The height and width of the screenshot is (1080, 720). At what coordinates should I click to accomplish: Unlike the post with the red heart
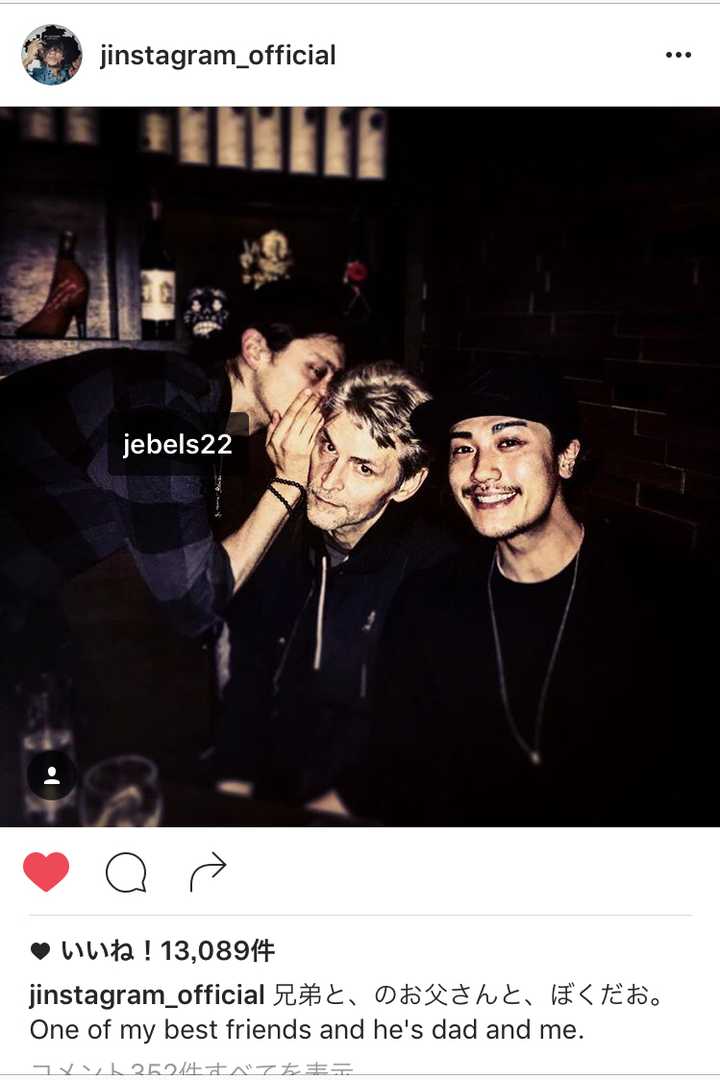[46, 872]
